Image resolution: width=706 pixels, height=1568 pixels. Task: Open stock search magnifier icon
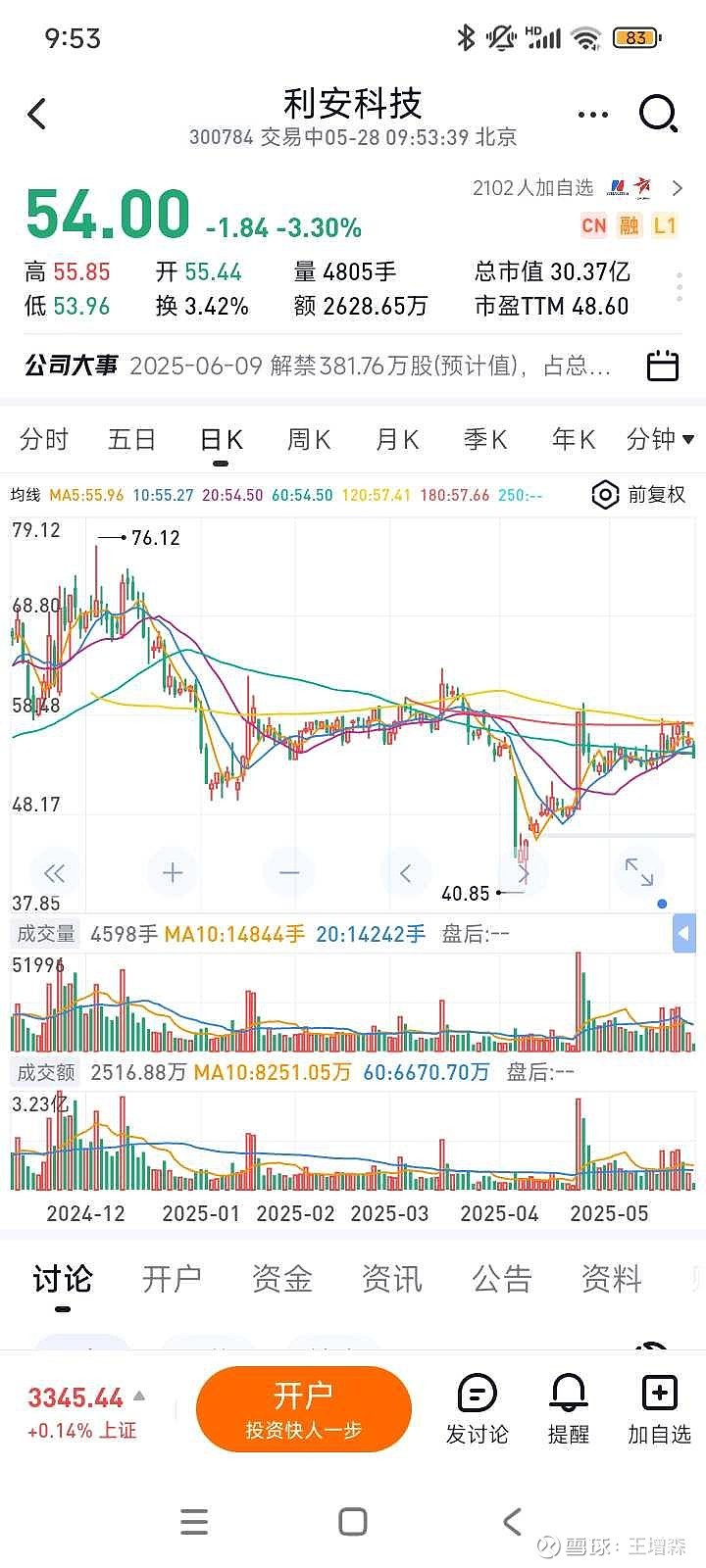[658, 114]
